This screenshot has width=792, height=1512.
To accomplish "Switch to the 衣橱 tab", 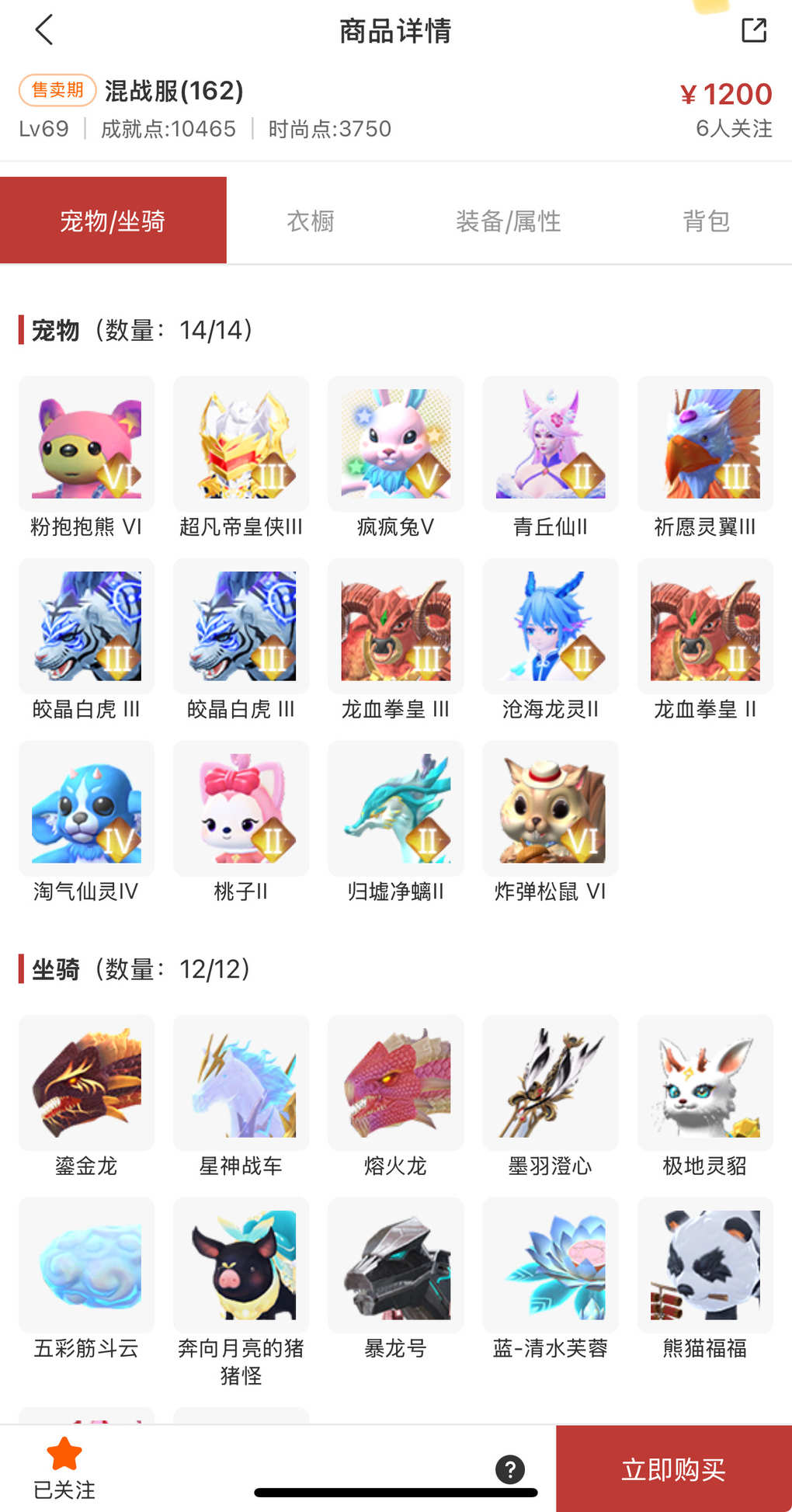I will coord(311,221).
